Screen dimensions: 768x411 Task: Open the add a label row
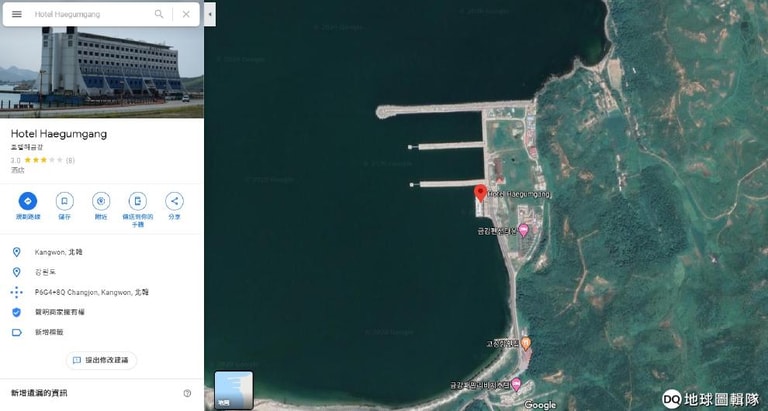[49, 332]
